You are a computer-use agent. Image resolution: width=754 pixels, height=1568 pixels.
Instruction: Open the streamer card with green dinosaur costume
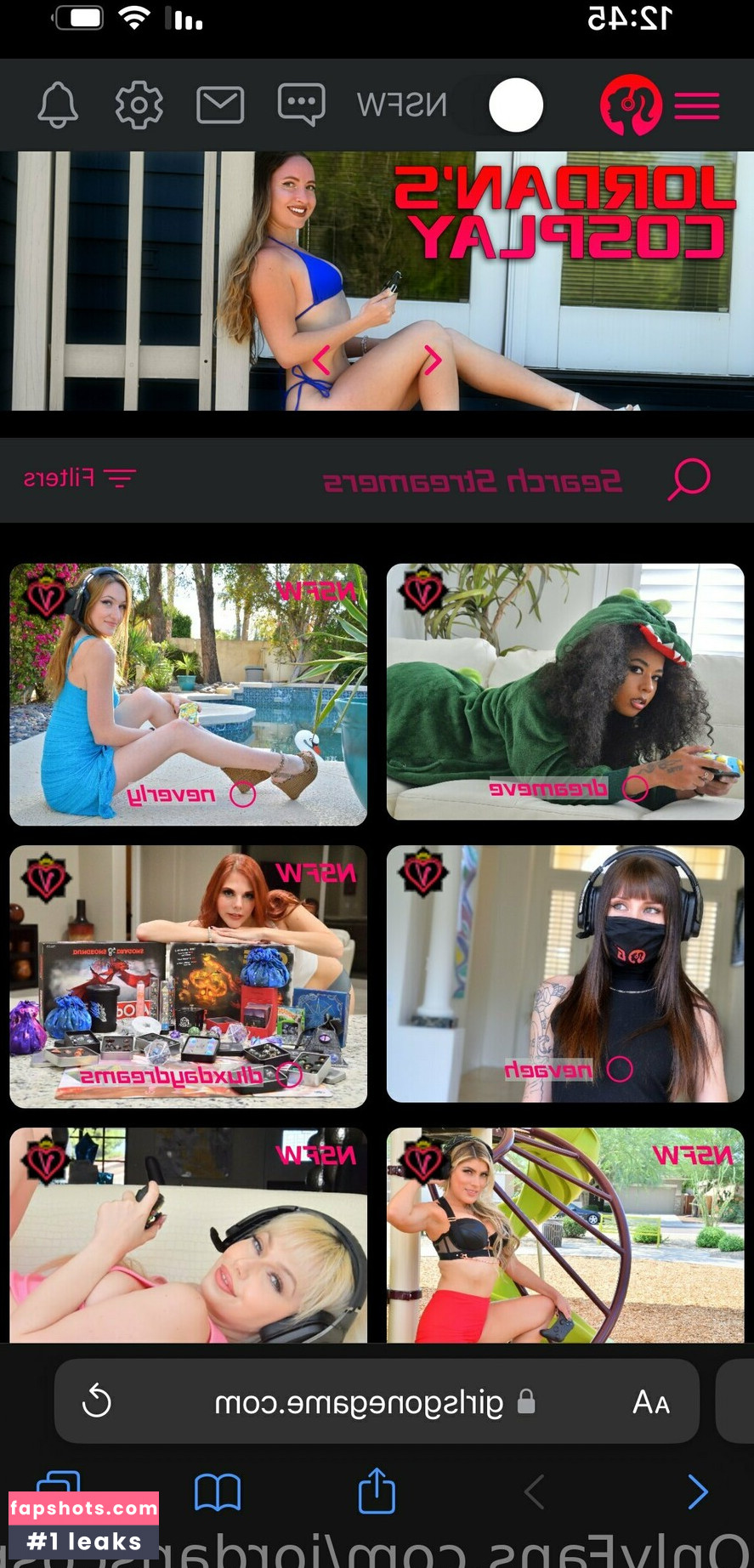[x=565, y=692]
